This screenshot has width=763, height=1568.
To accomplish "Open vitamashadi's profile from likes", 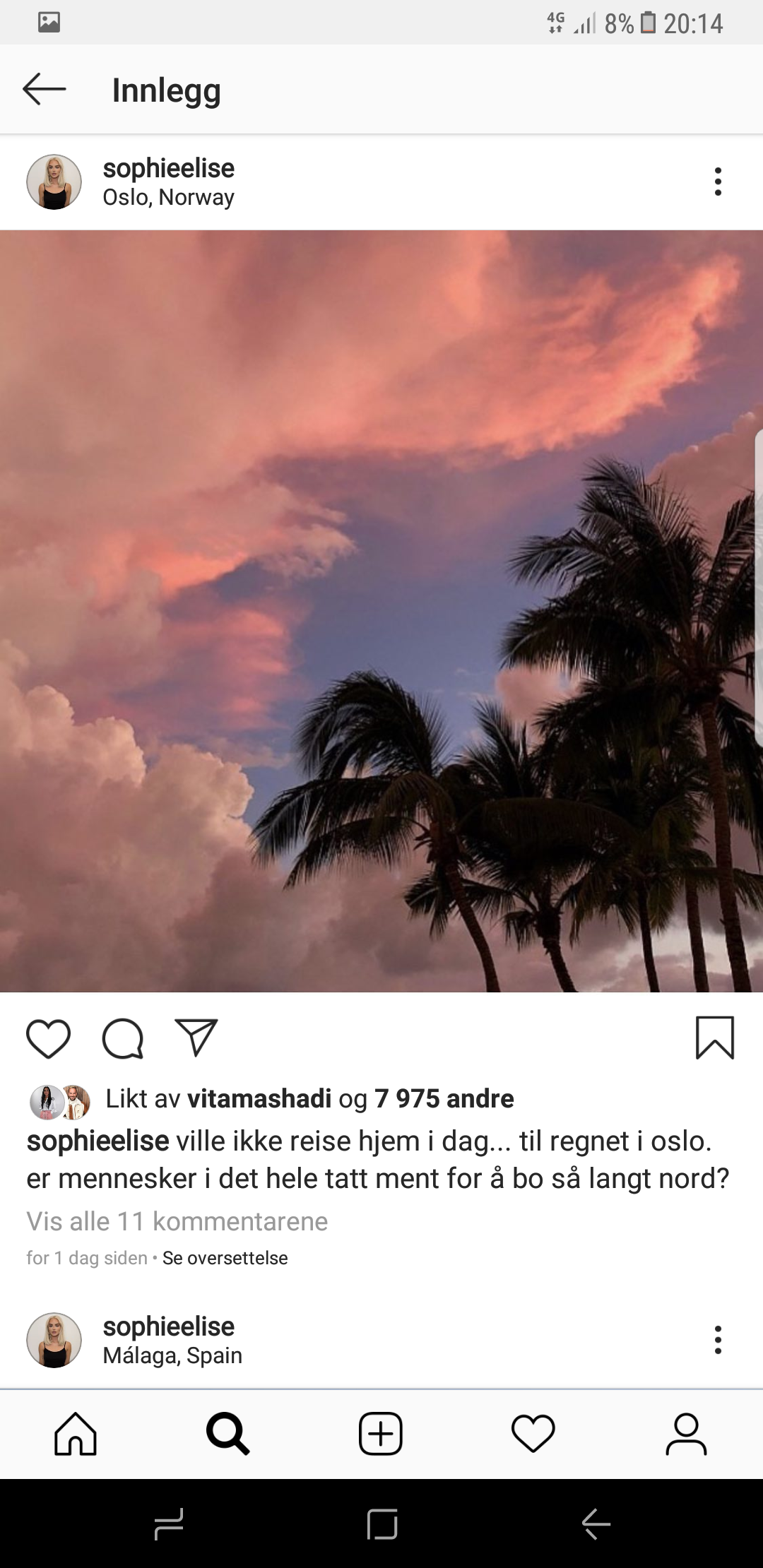I will tap(259, 1098).
